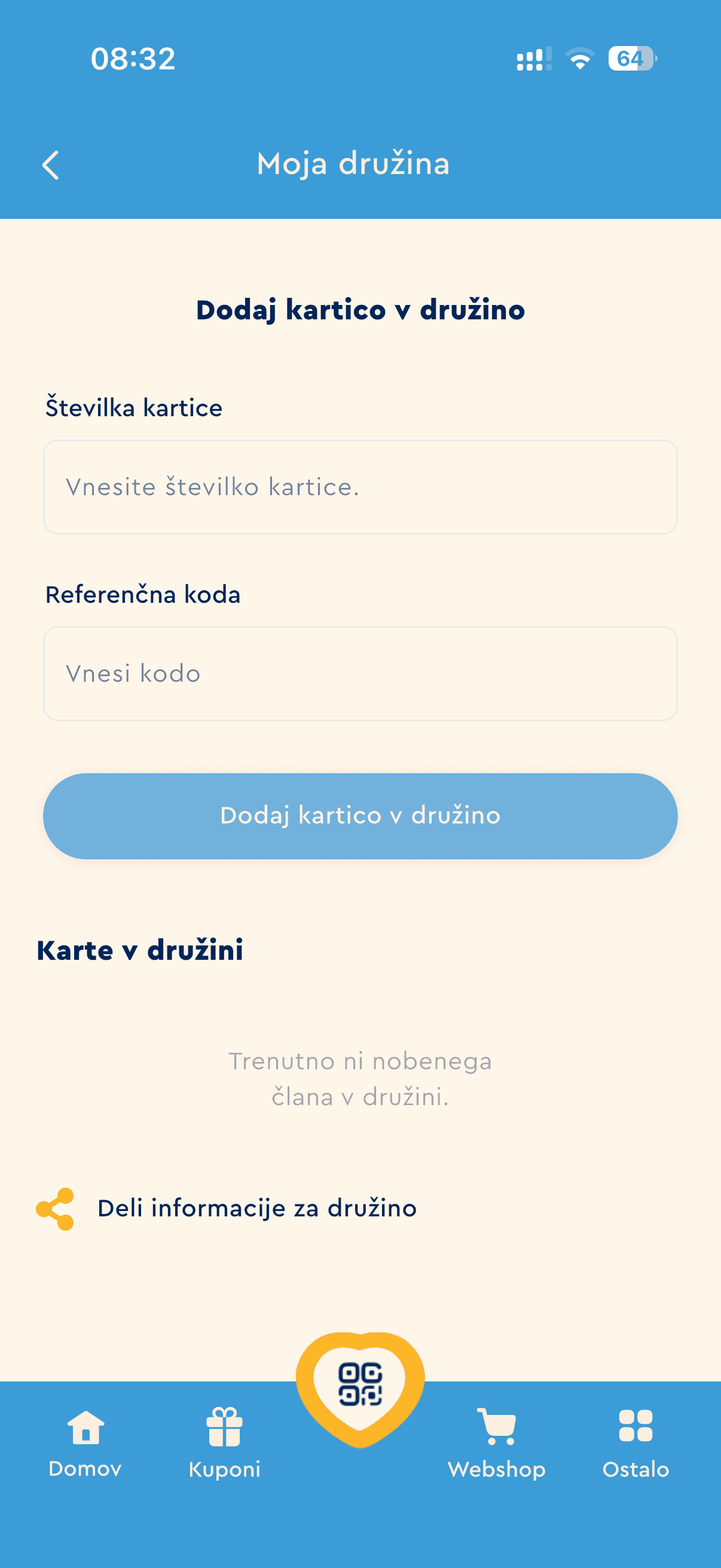The width and height of the screenshot is (721, 1568).
Task: Click the Vnesite številko kartice field
Action: pyautogui.click(x=360, y=486)
